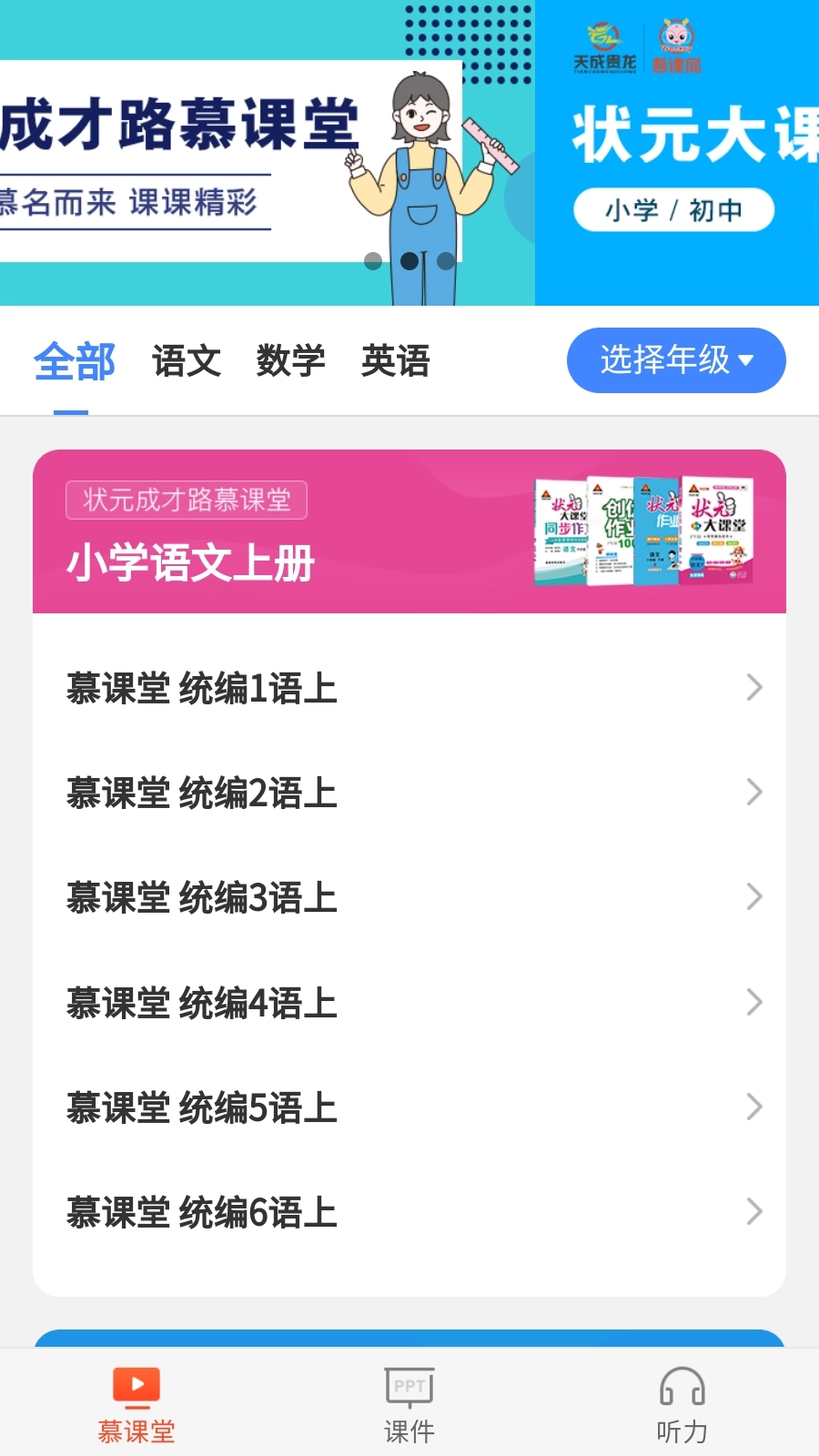This screenshot has width=819, height=1456.
Task: Open 慕课堂 统编1语上
Action: click(x=409, y=688)
